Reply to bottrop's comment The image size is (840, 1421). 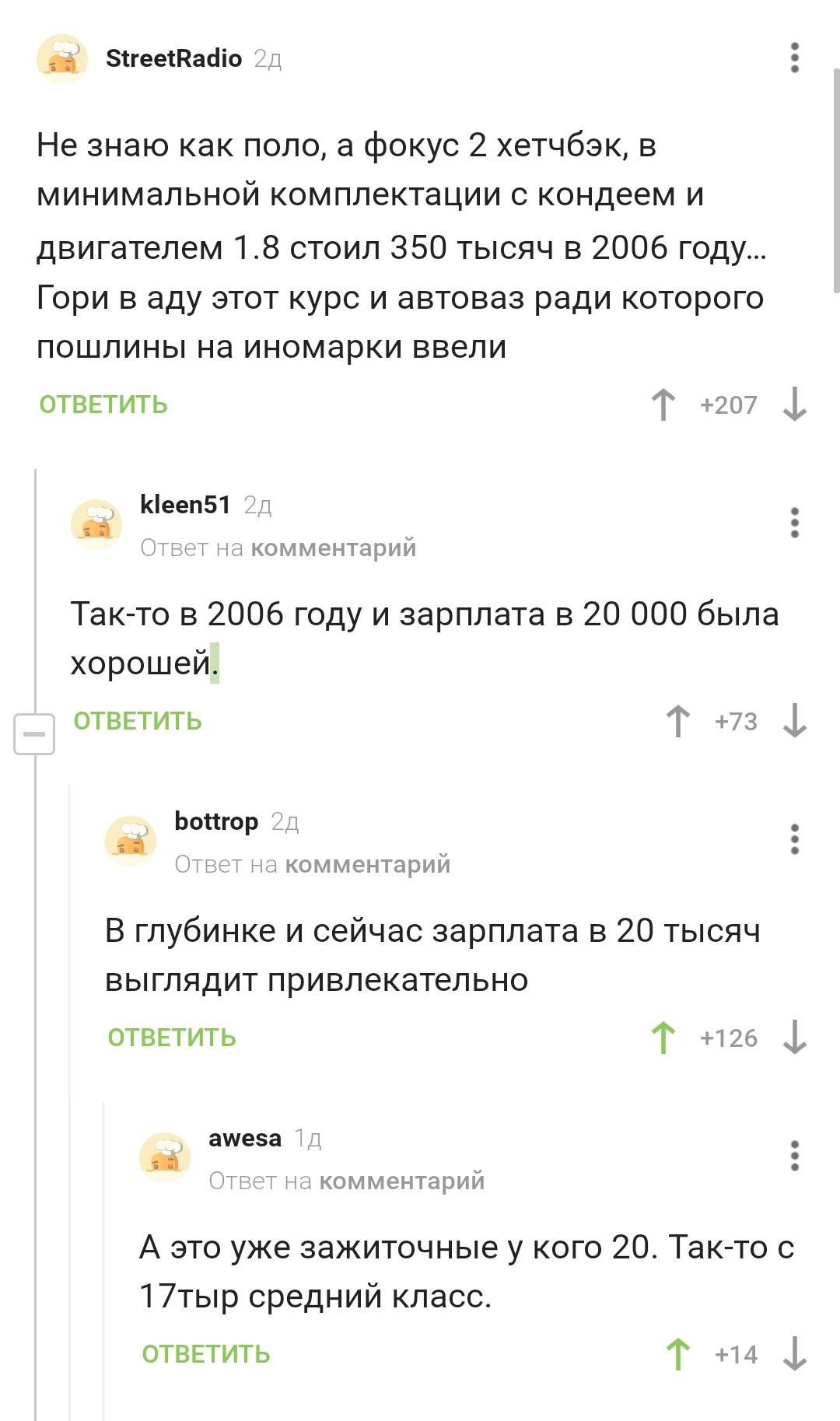(x=172, y=1038)
